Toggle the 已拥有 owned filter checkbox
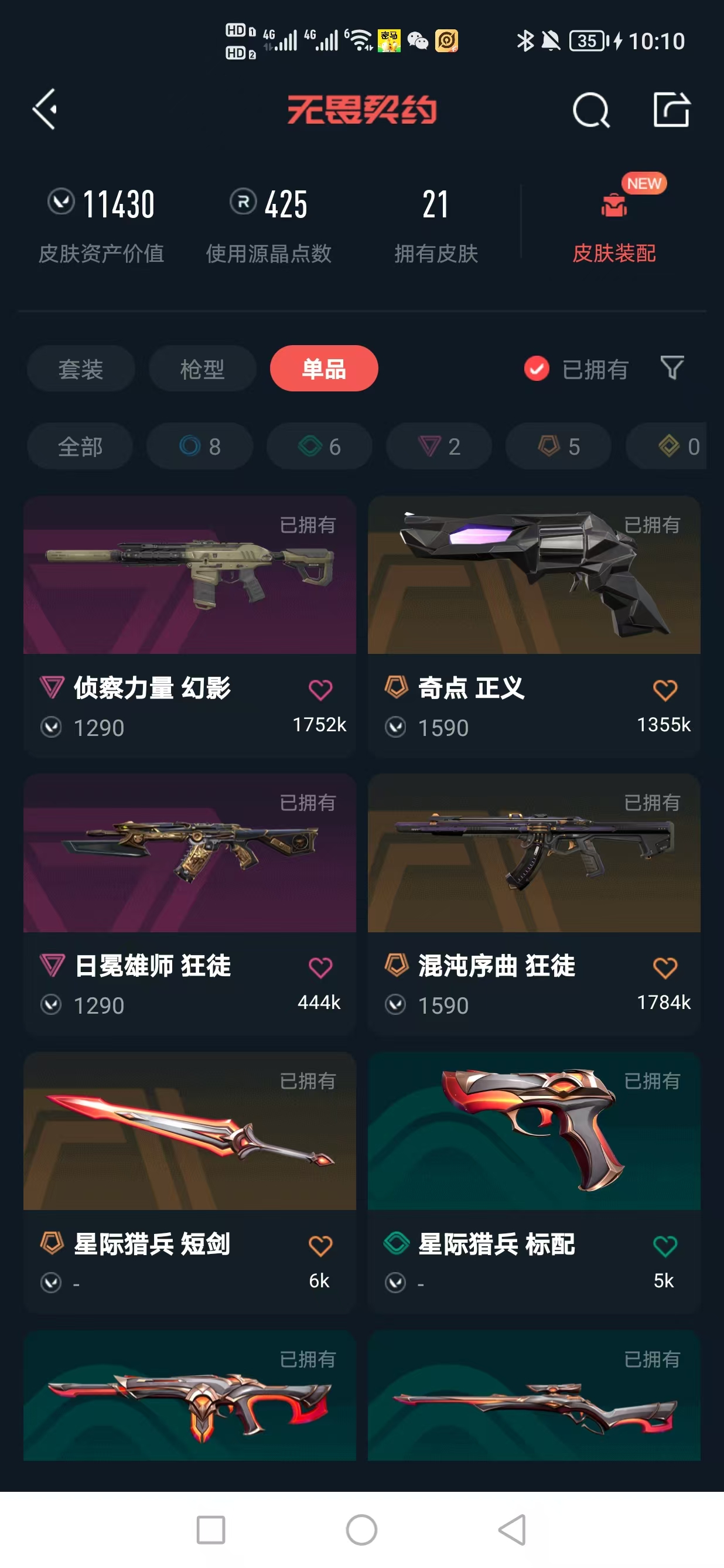 537,369
